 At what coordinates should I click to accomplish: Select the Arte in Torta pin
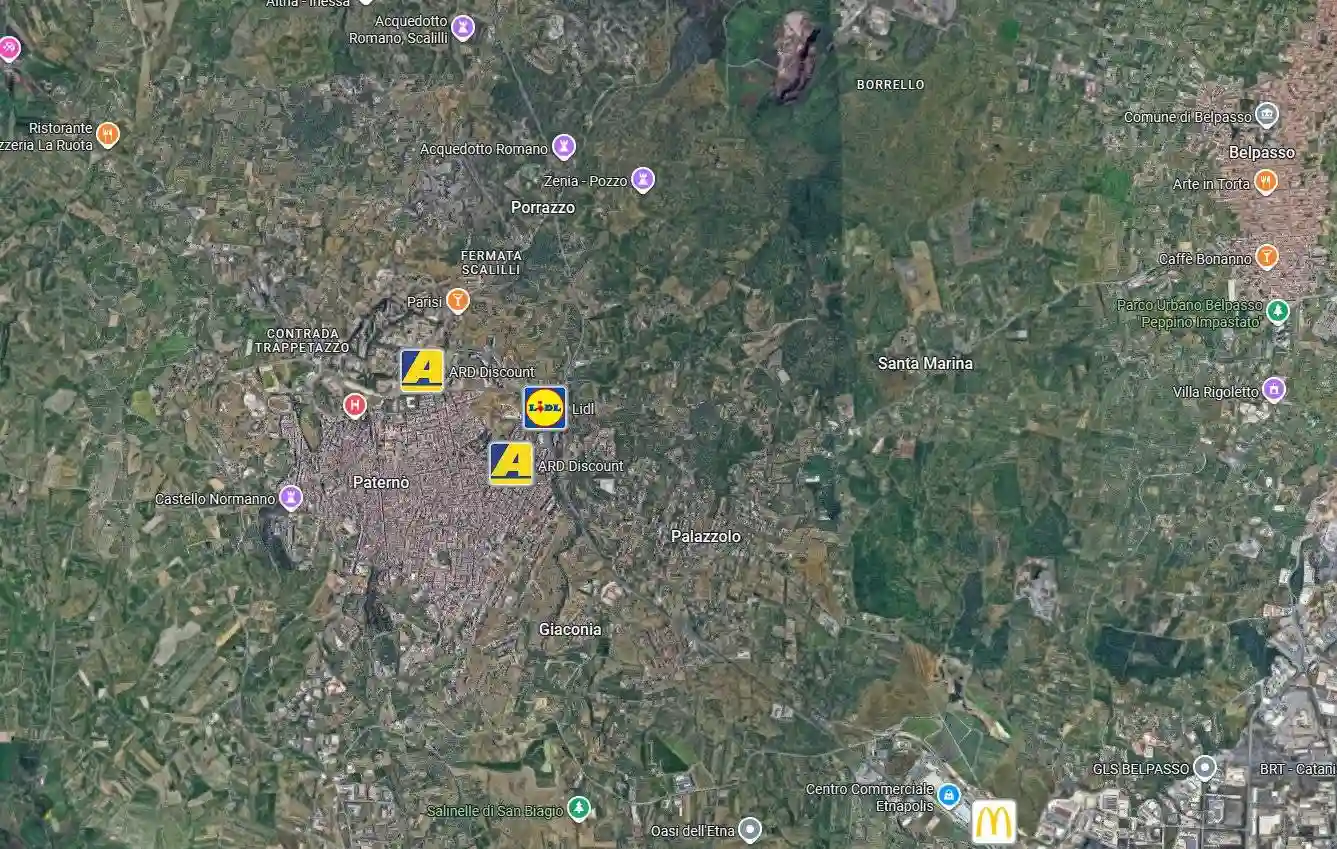click(x=1266, y=183)
